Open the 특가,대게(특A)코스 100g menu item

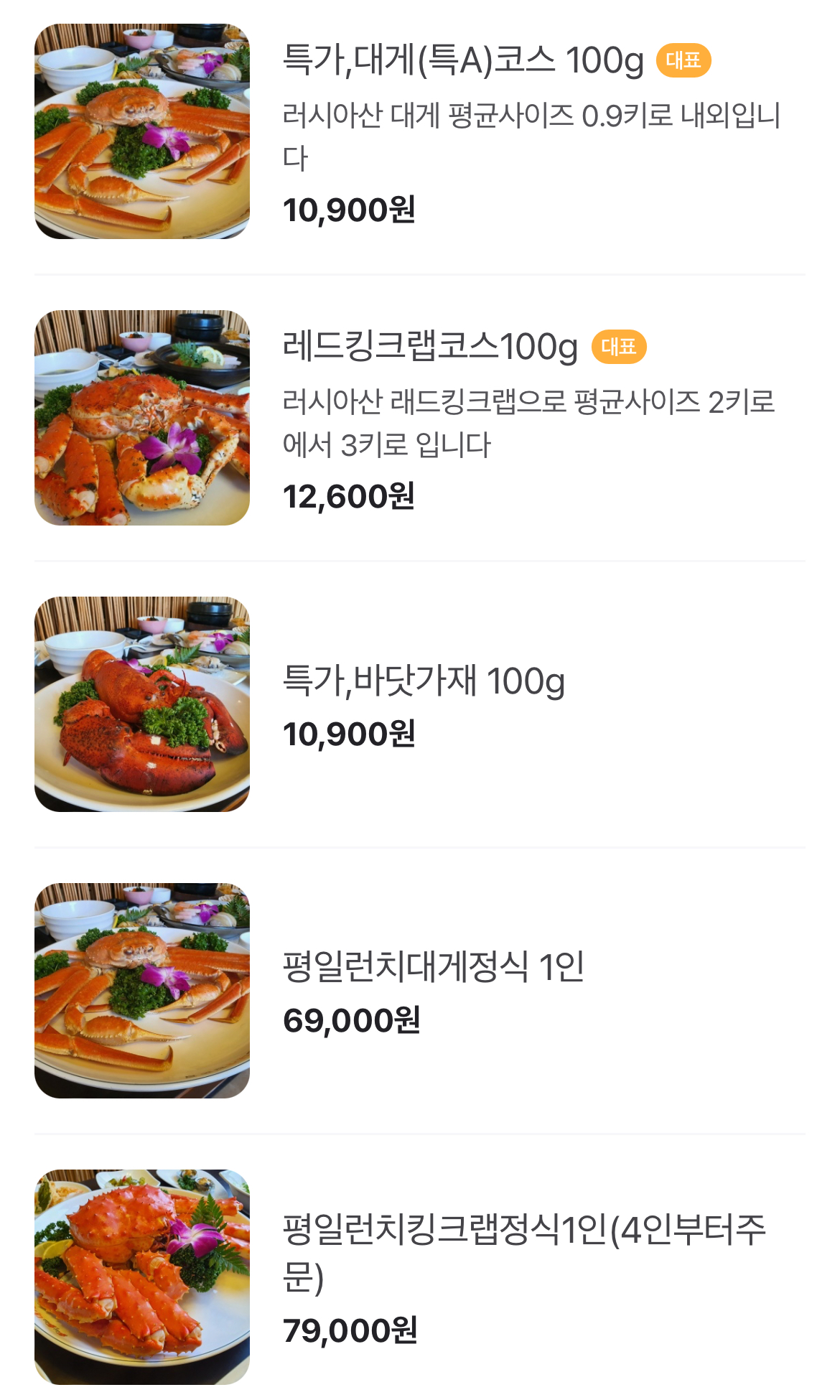click(x=462, y=60)
